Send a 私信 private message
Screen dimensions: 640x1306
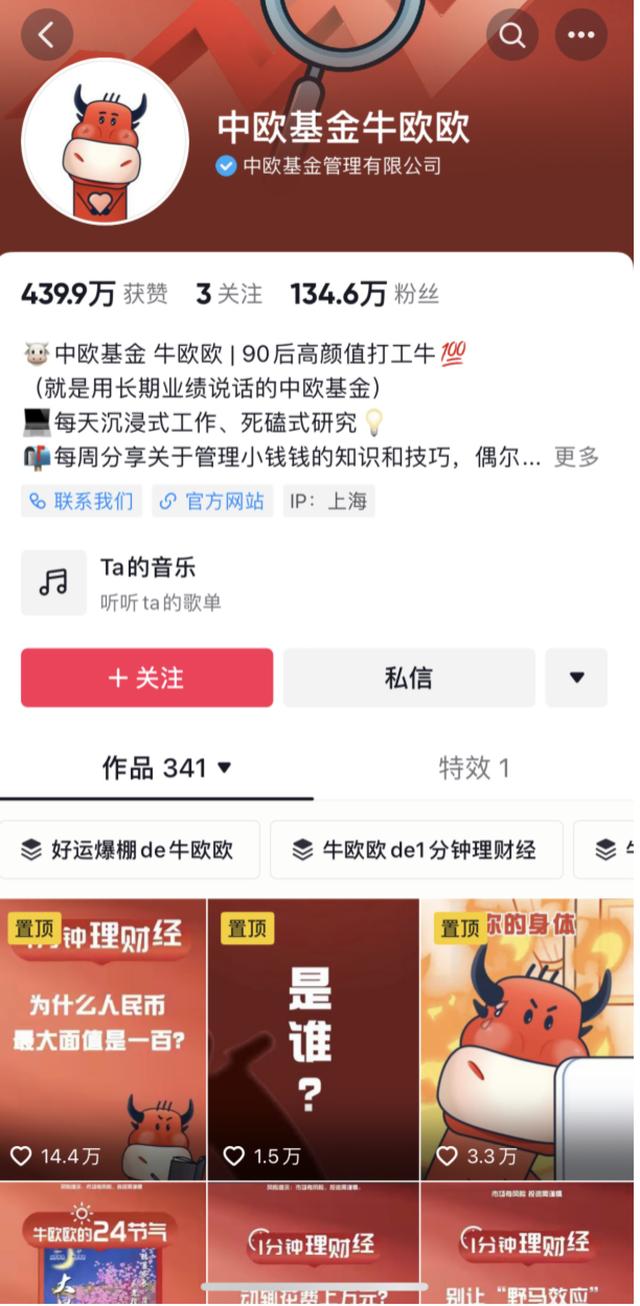tap(409, 678)
